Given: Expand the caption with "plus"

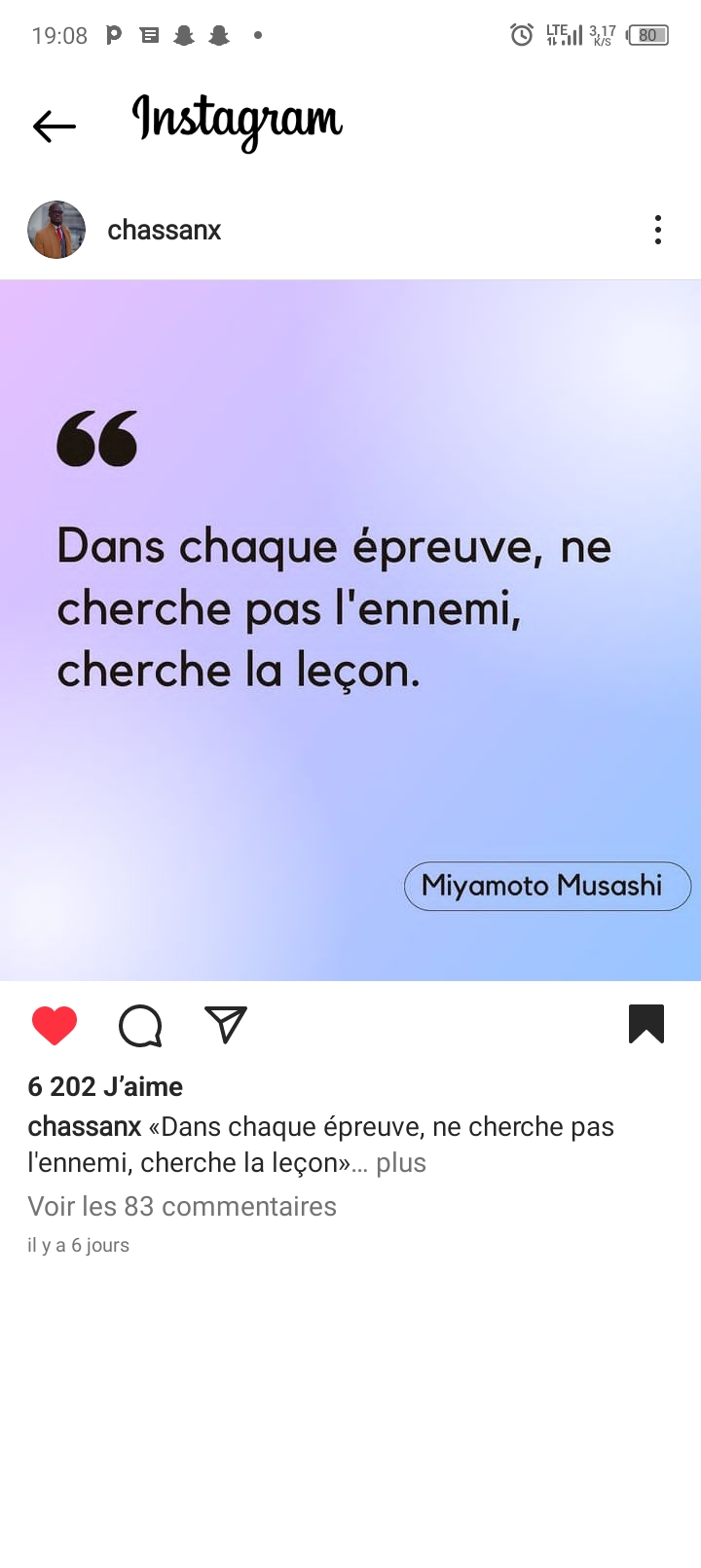Looking at the screenshot, I should coord(401,1163).
